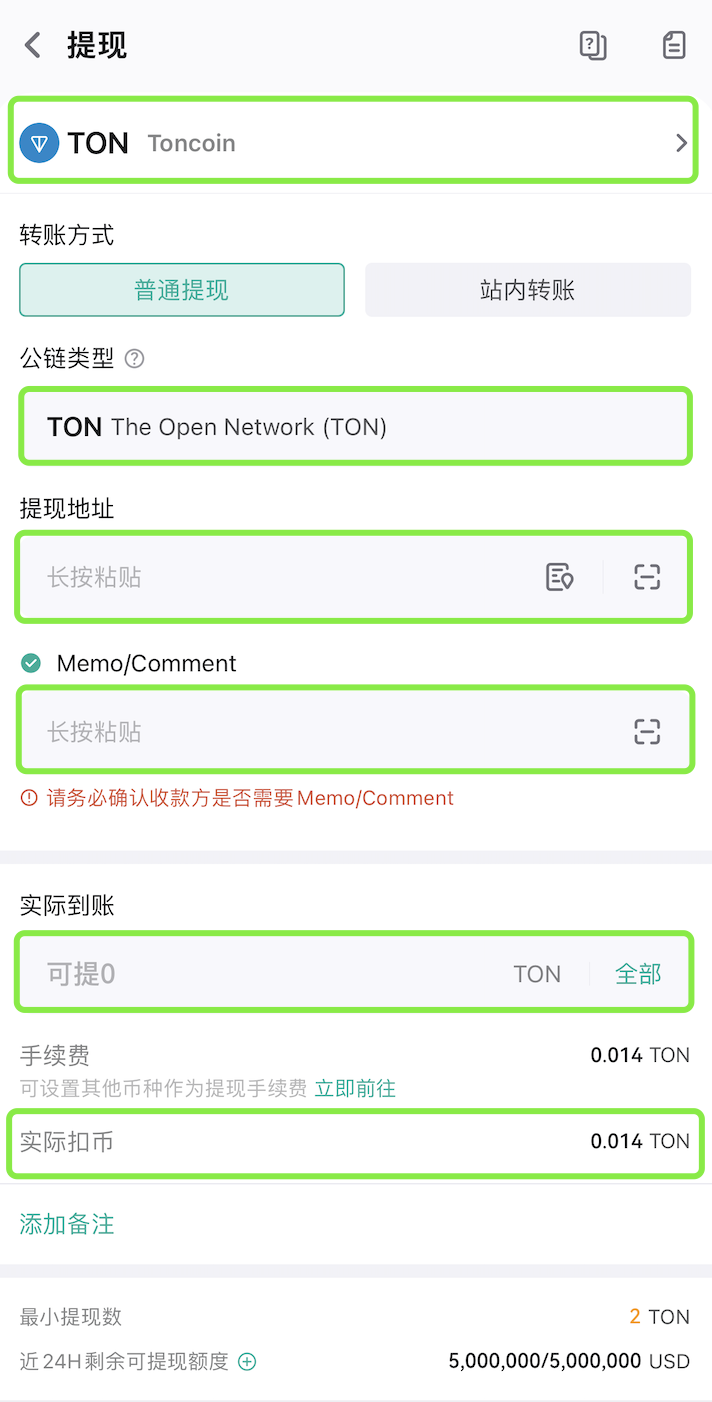Open the saved address book icon
Image resolution: width=712 pixels, height=1402 pixels.
coord(560,577)
